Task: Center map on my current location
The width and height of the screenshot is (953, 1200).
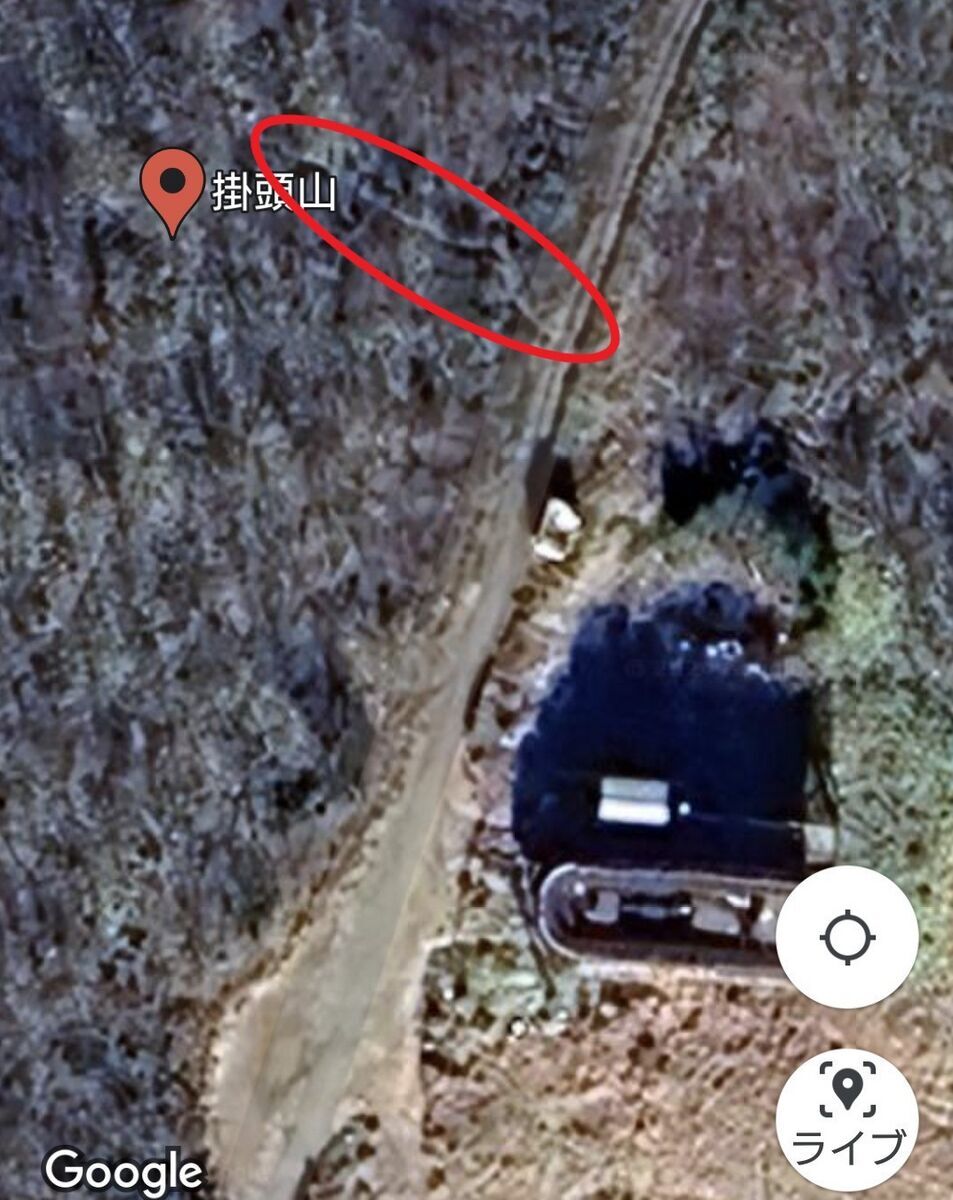Action: (x=846, y=937)
